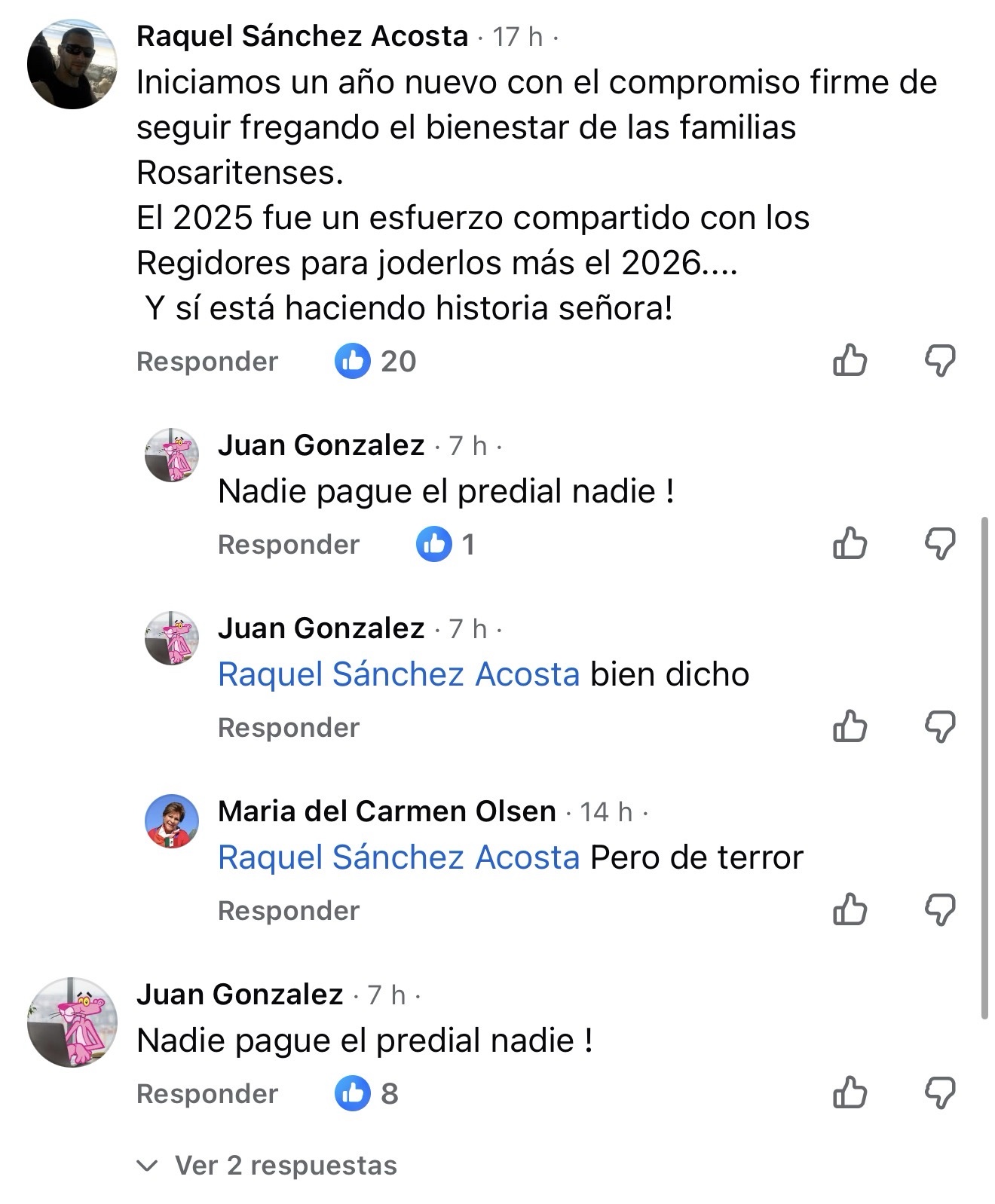Dislike Juan Gonzalez's 'bien dicho' reply

[x=940, y=727]
